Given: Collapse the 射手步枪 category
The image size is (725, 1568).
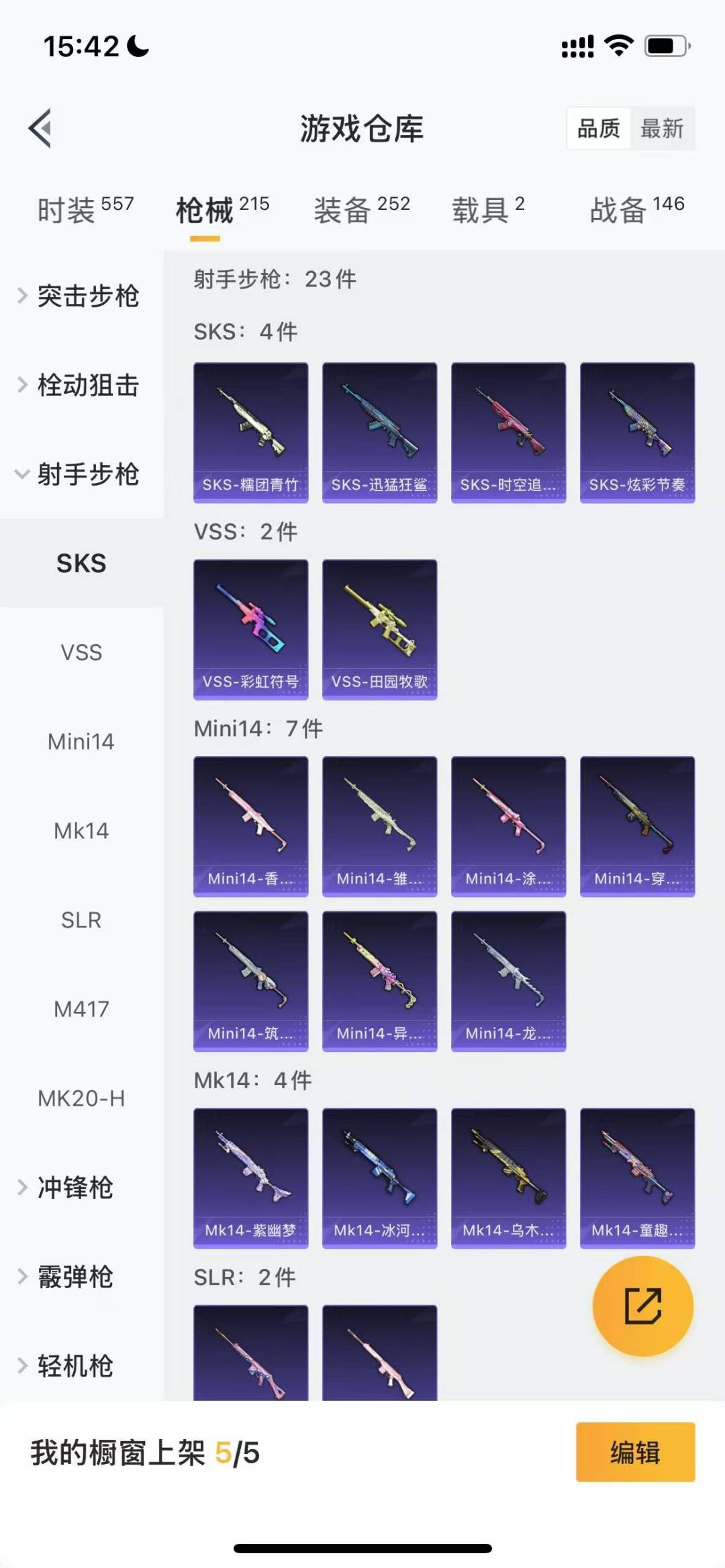Looking at the screenshot, I should 81,474.
